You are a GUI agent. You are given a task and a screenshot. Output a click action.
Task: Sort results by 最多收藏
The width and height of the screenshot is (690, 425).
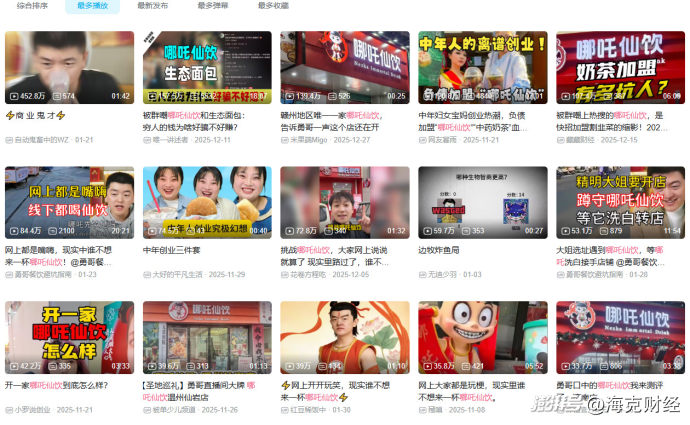pos(273,6)
